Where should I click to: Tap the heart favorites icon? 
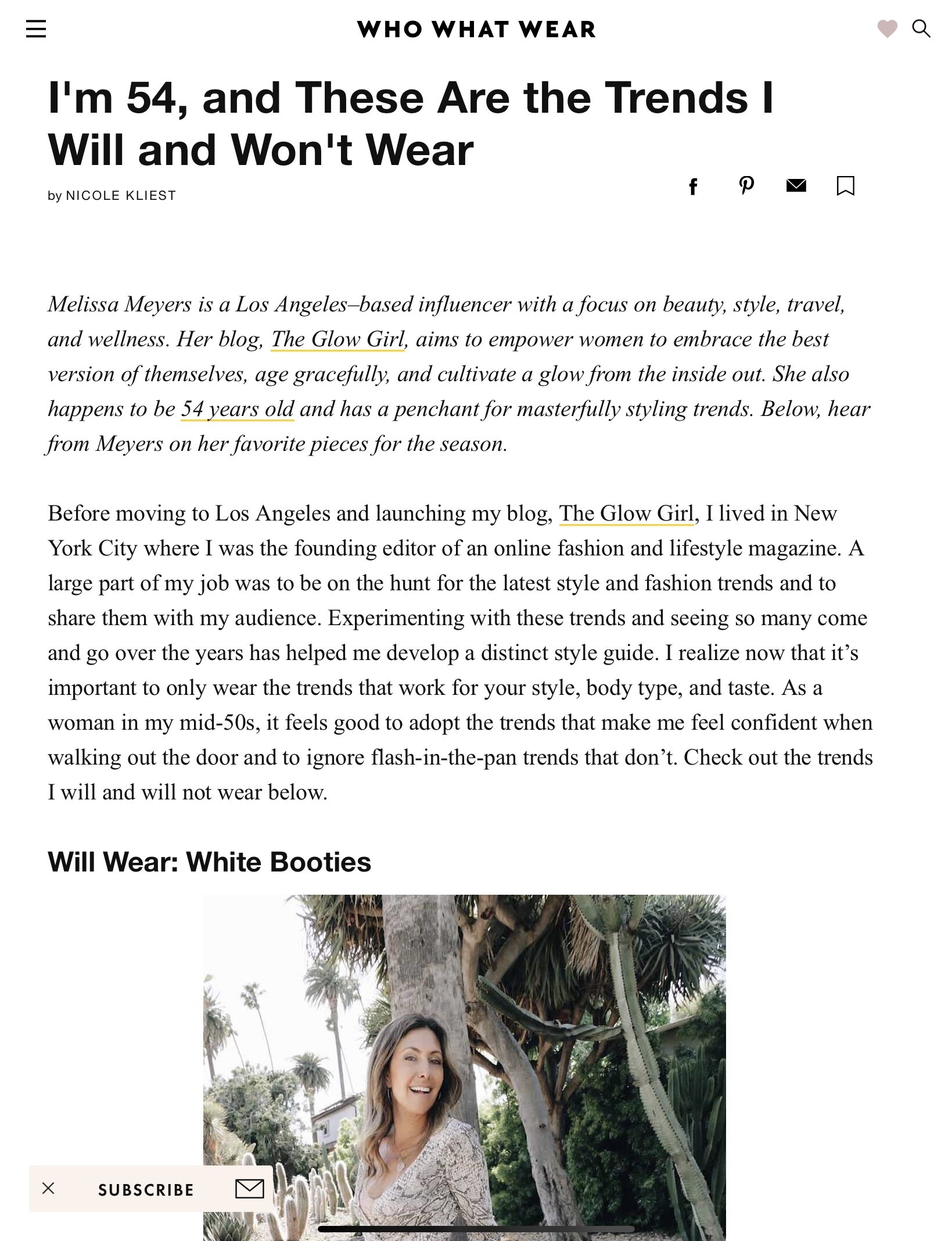[887, 28]
